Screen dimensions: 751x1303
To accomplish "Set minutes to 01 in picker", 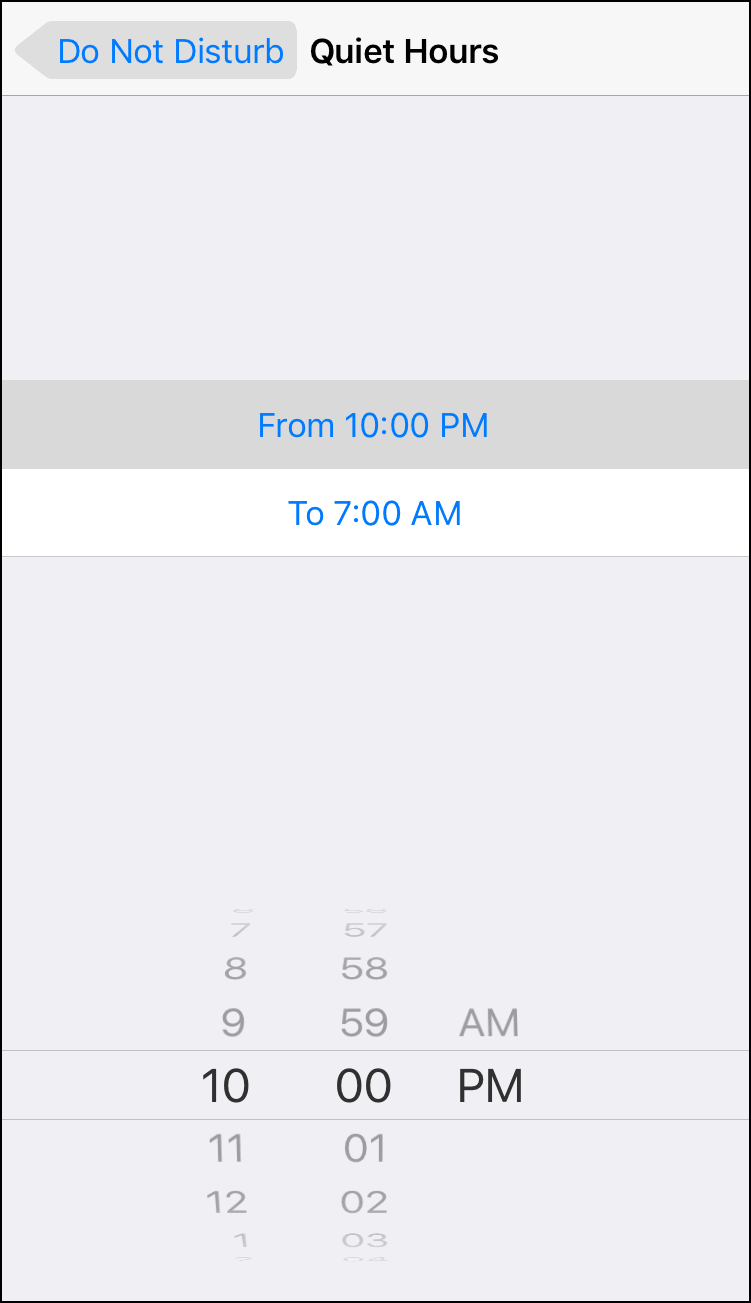I will 364,1148.
